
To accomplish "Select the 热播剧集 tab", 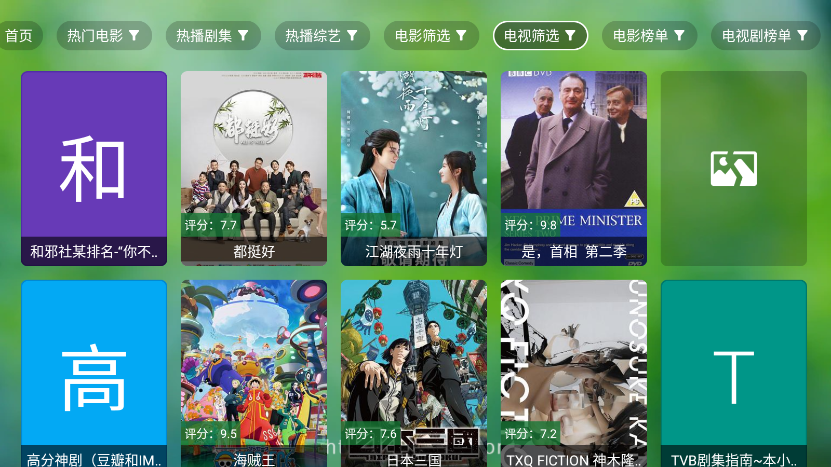I will pyautogui.click(x=213, y=36).
